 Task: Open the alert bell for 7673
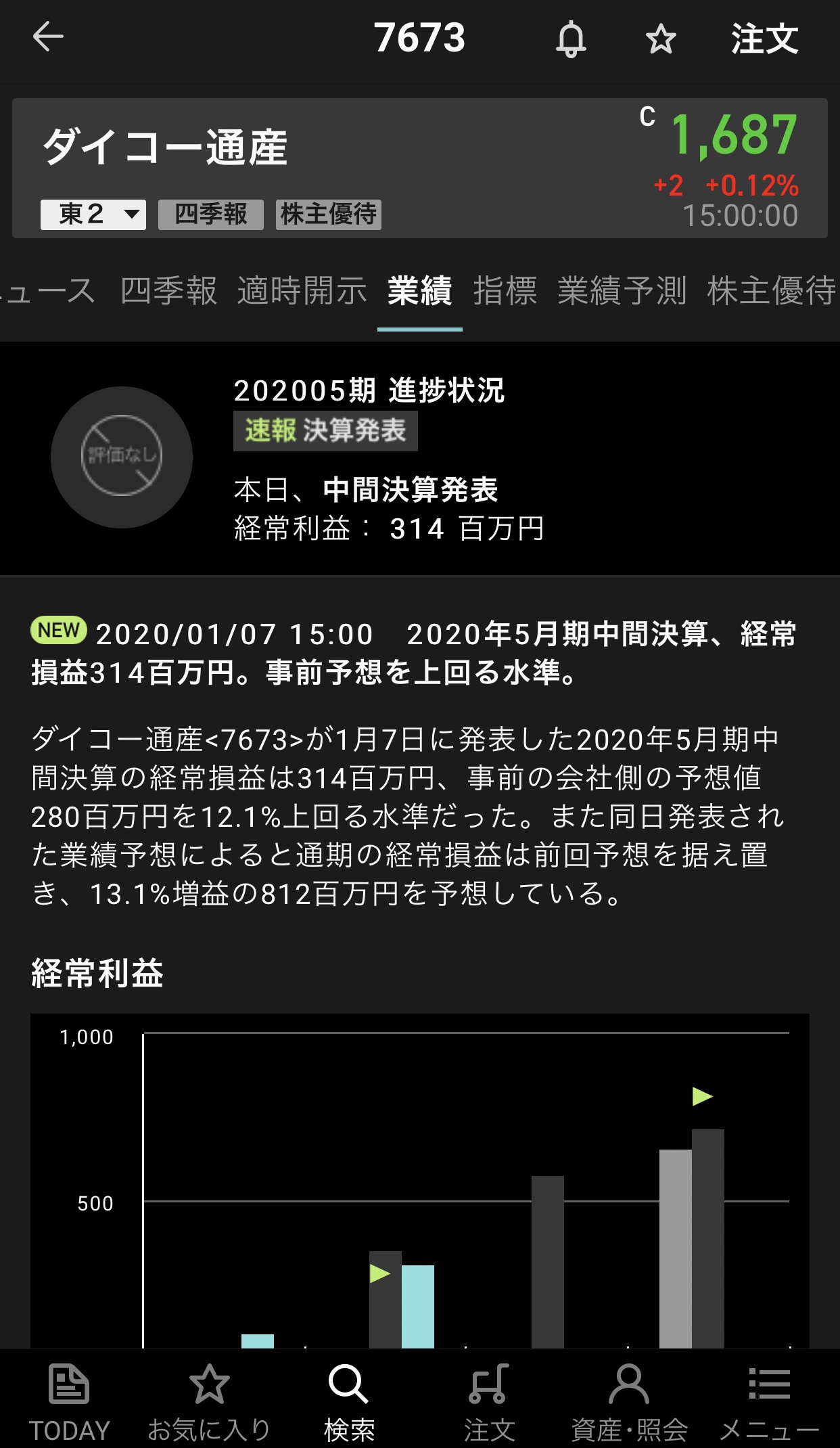571,39
